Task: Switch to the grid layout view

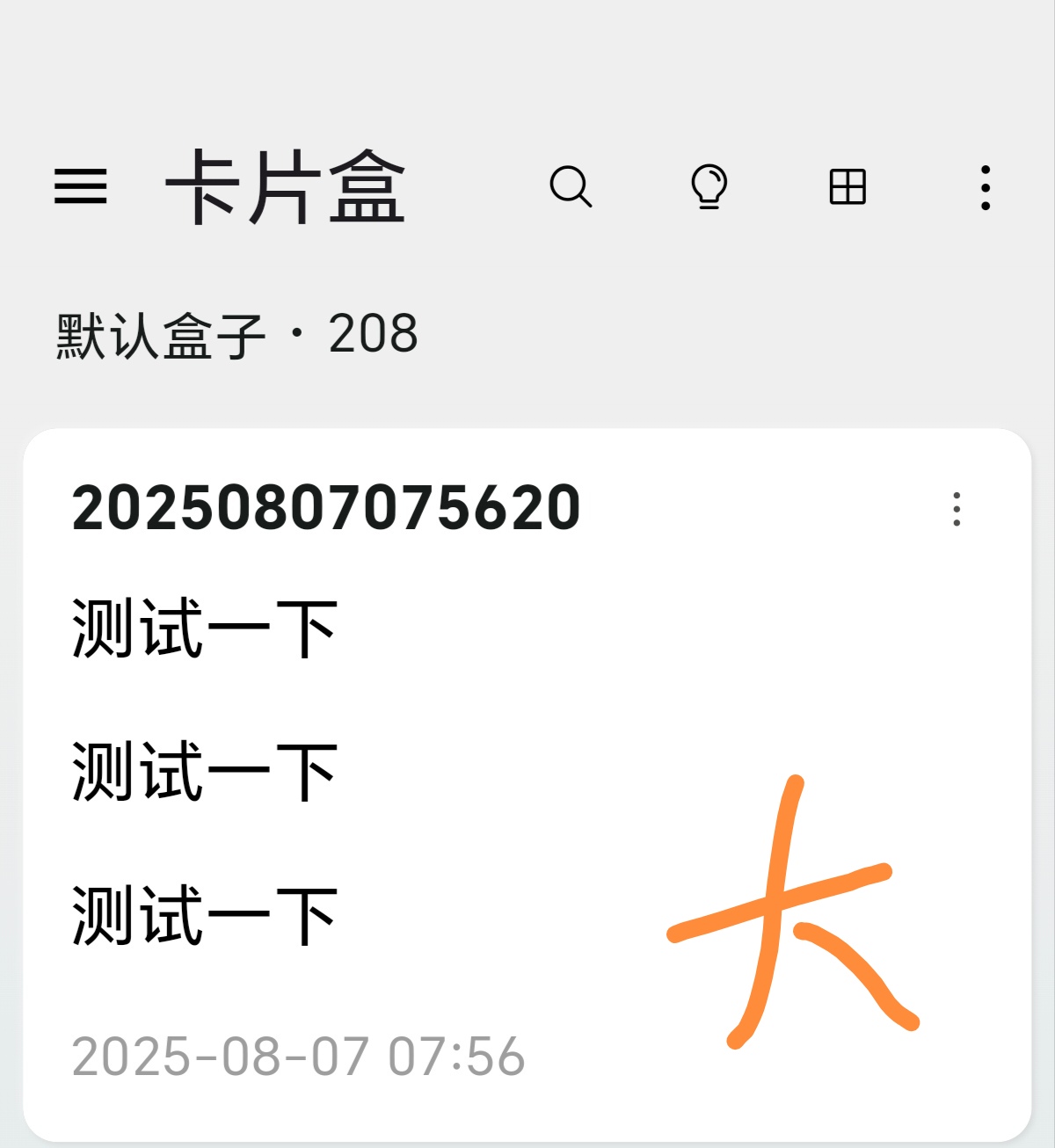Action: click(x=848, y=186)
